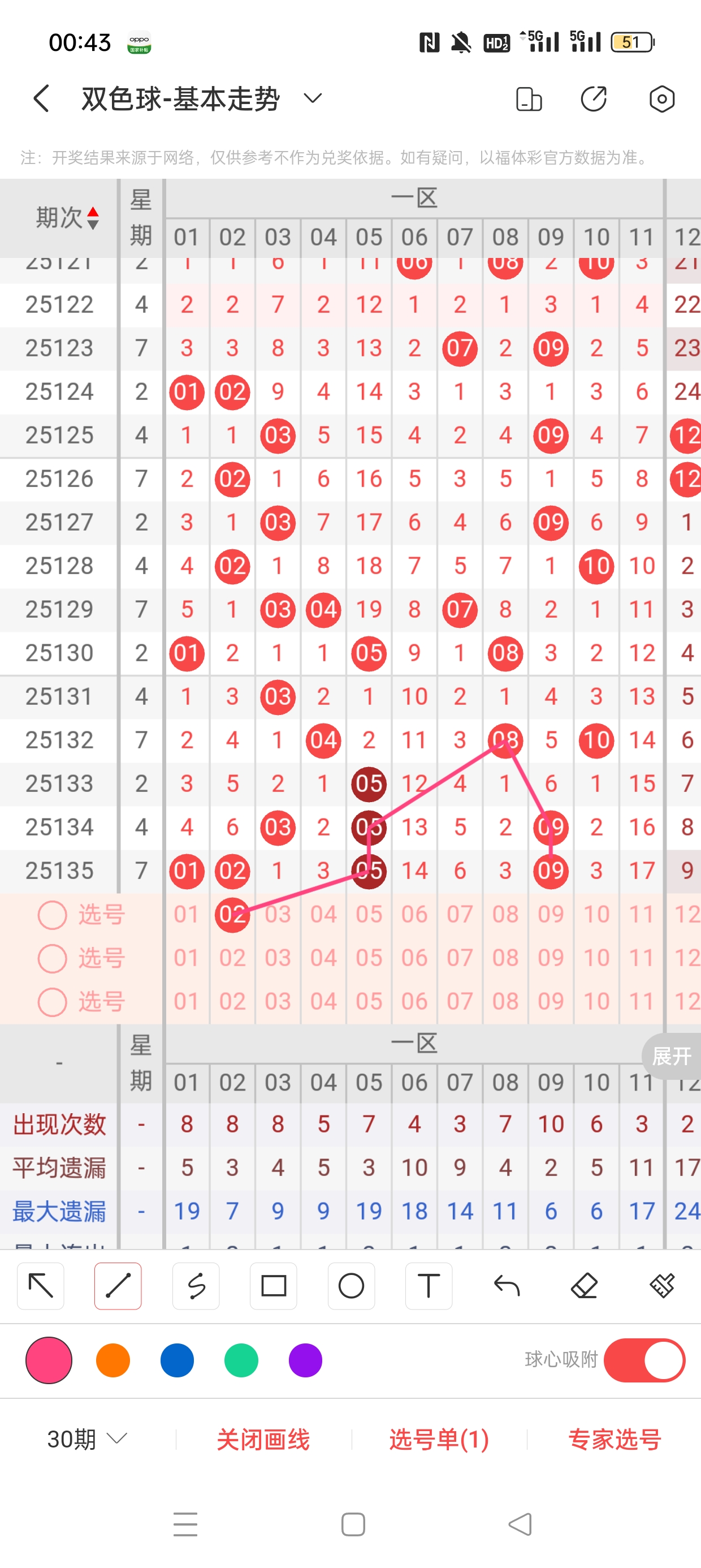
Task: Switch drawing color to green
Action: [x=241, y=1360]
